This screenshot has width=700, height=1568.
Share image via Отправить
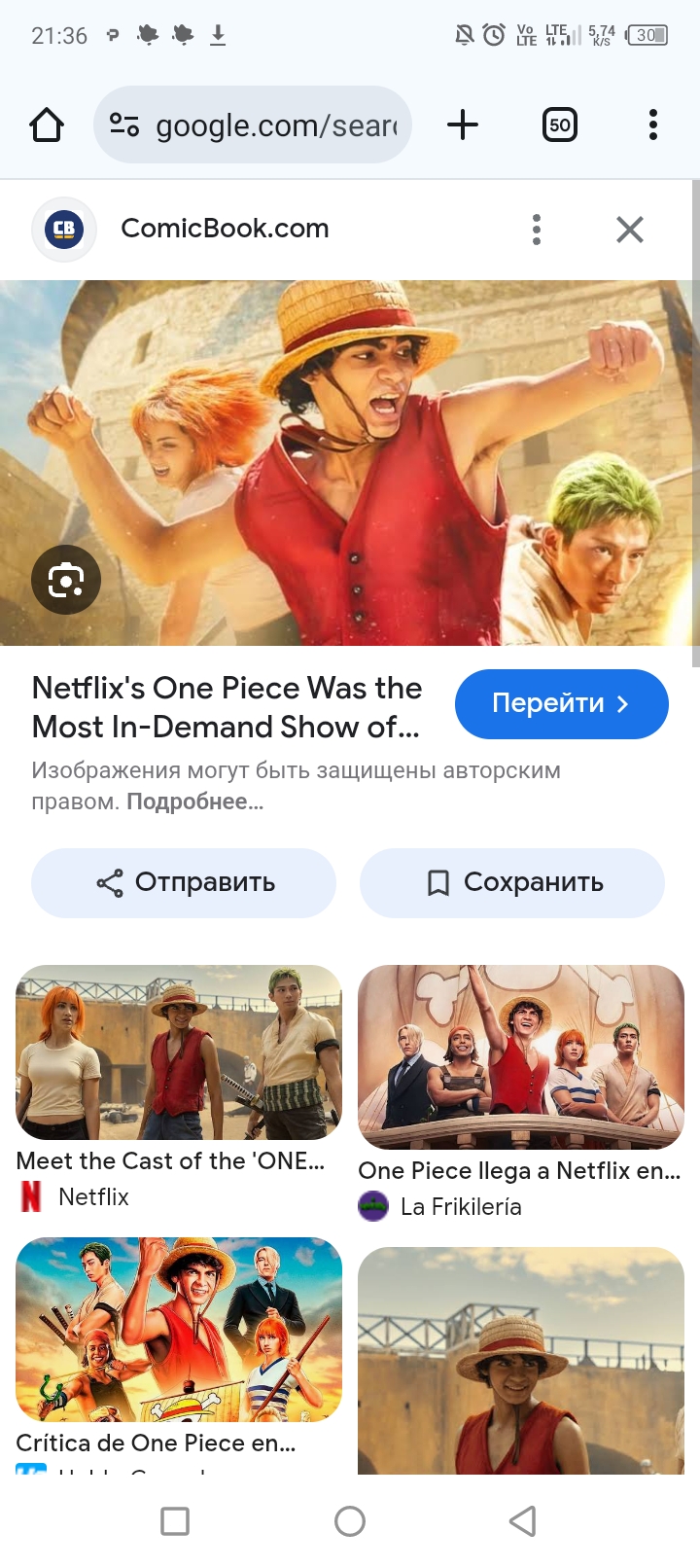184,882
